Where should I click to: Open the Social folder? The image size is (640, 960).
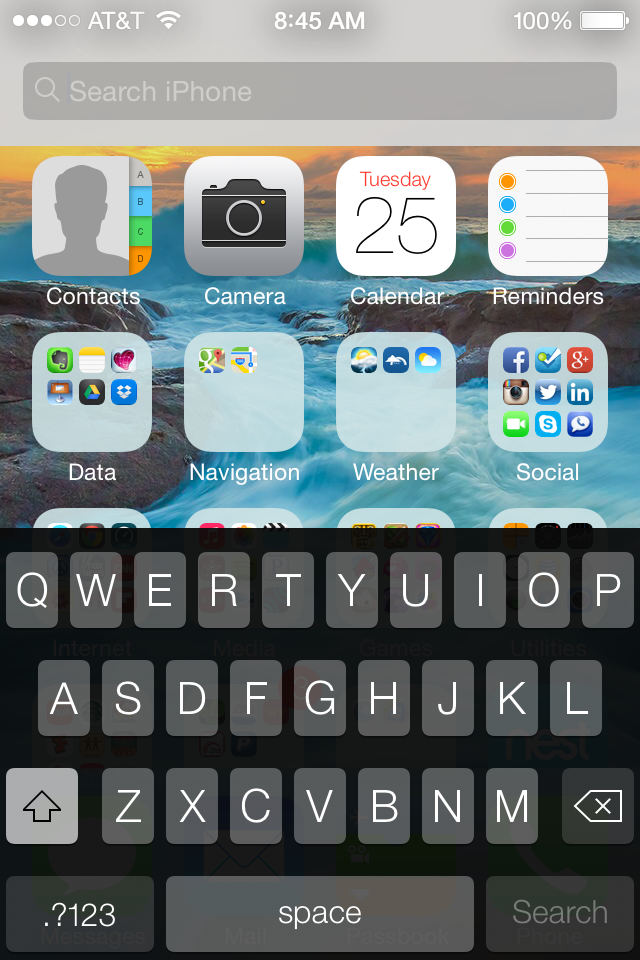tap(548, 393)
